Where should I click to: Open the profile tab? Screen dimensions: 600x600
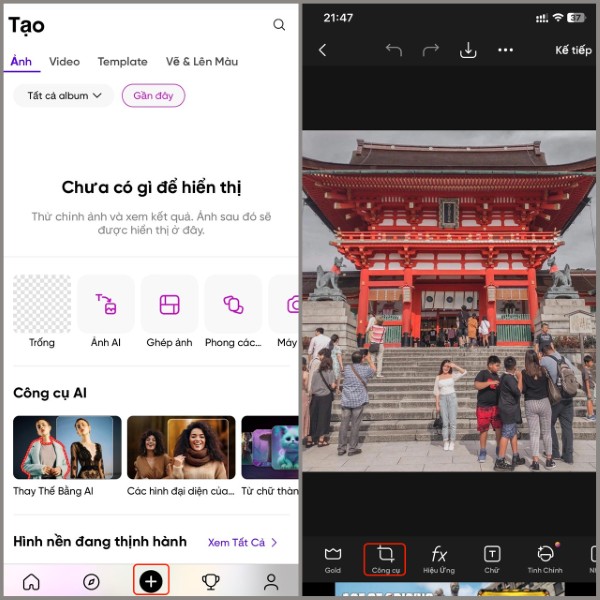[x=270, y=581]
